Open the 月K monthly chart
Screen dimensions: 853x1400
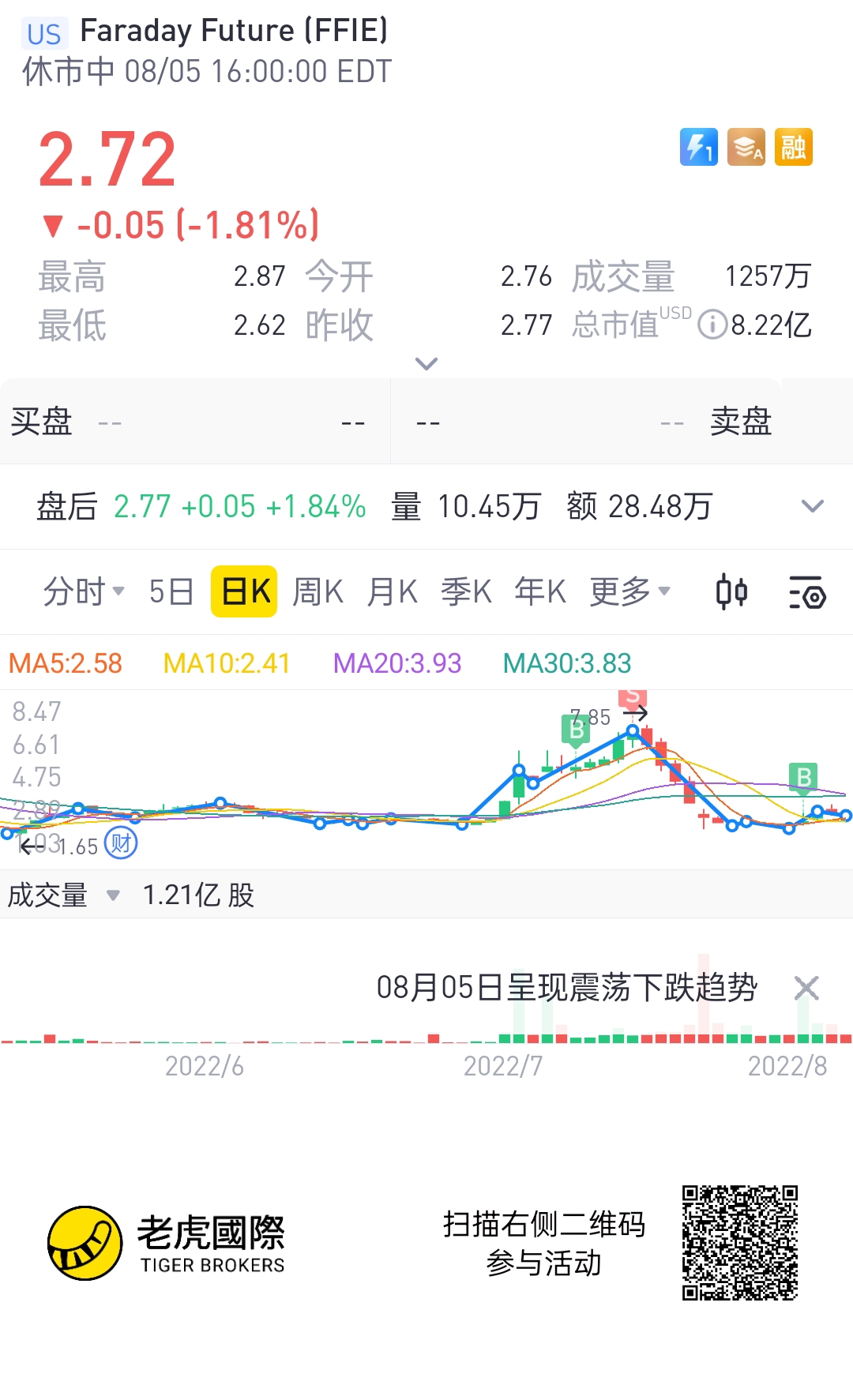[x=392, y=591]
